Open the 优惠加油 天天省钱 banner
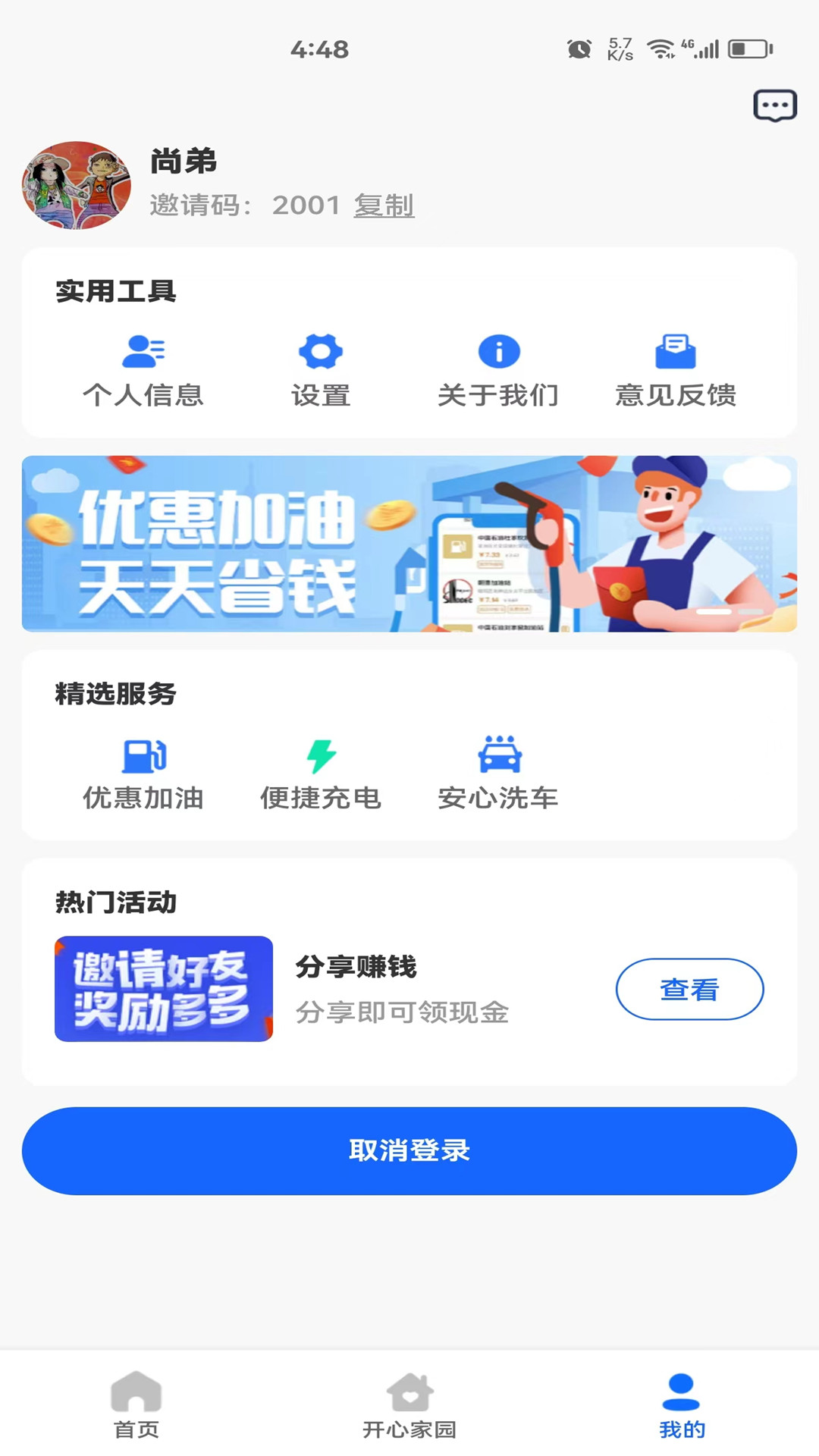The width and height of the screenshot is (819, 1456). tap(409, 544)
